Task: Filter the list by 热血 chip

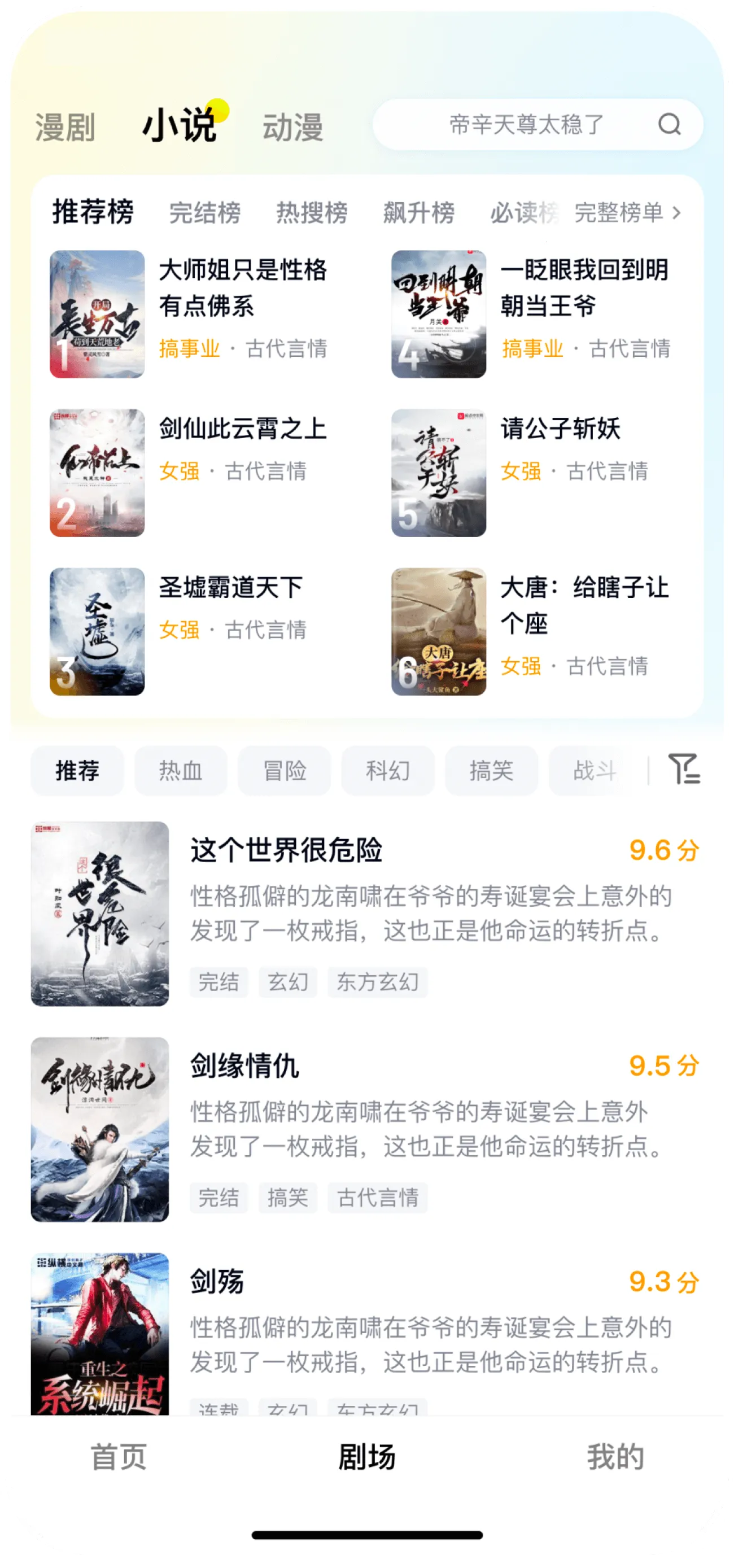Action: coord(180,771)
